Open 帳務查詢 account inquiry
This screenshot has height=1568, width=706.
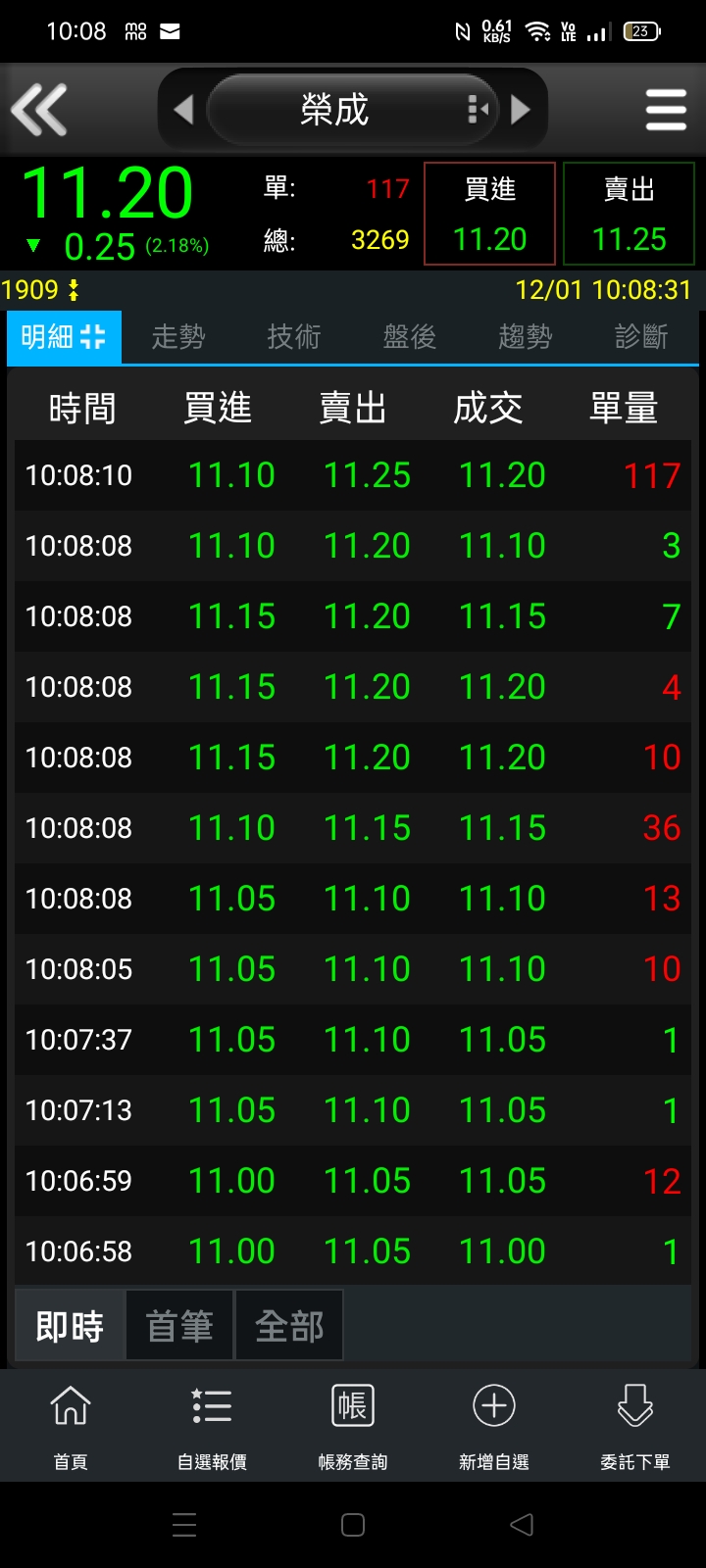point(353,1427)
